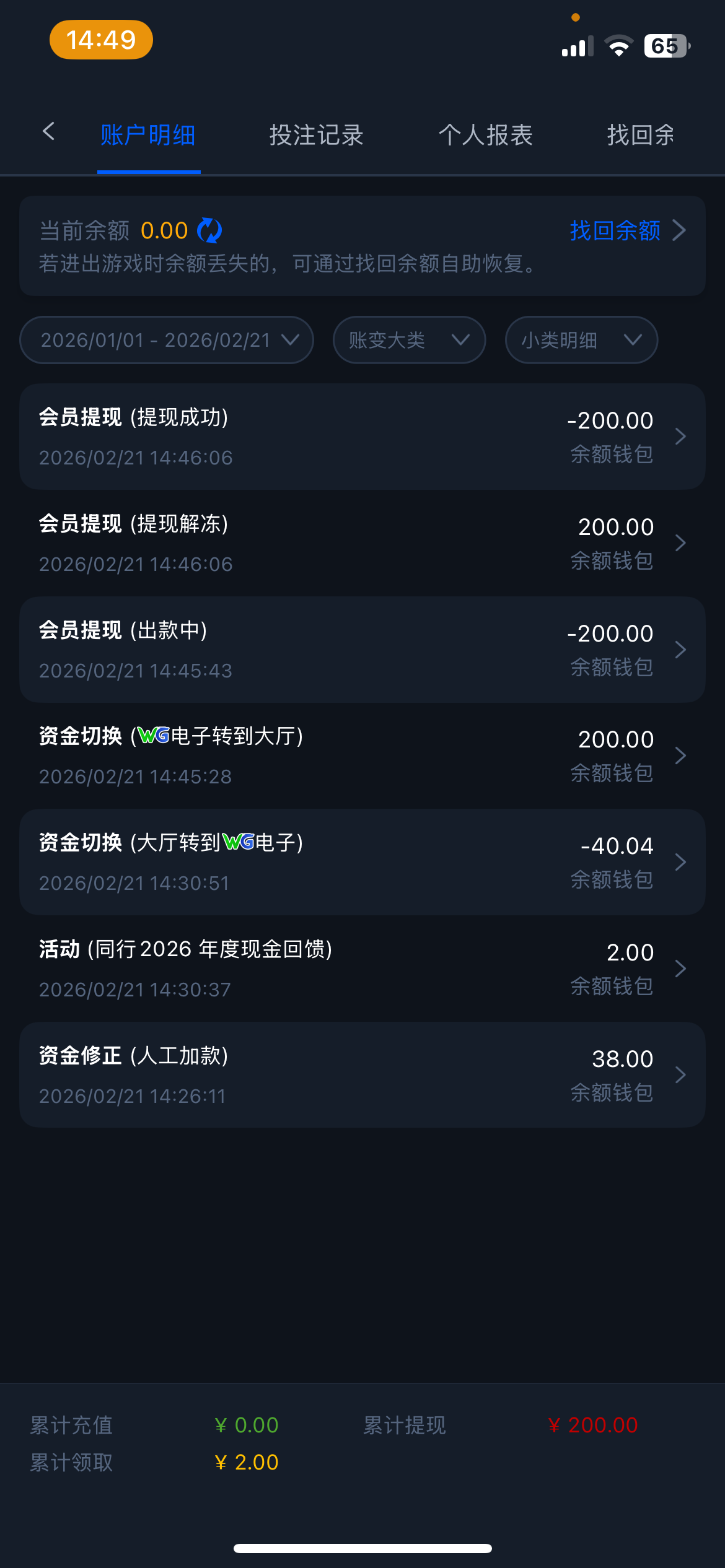Screen dimensions: 725x1568
Task: Open the 账变大类 filter dropdown
Action: point(409,340)
